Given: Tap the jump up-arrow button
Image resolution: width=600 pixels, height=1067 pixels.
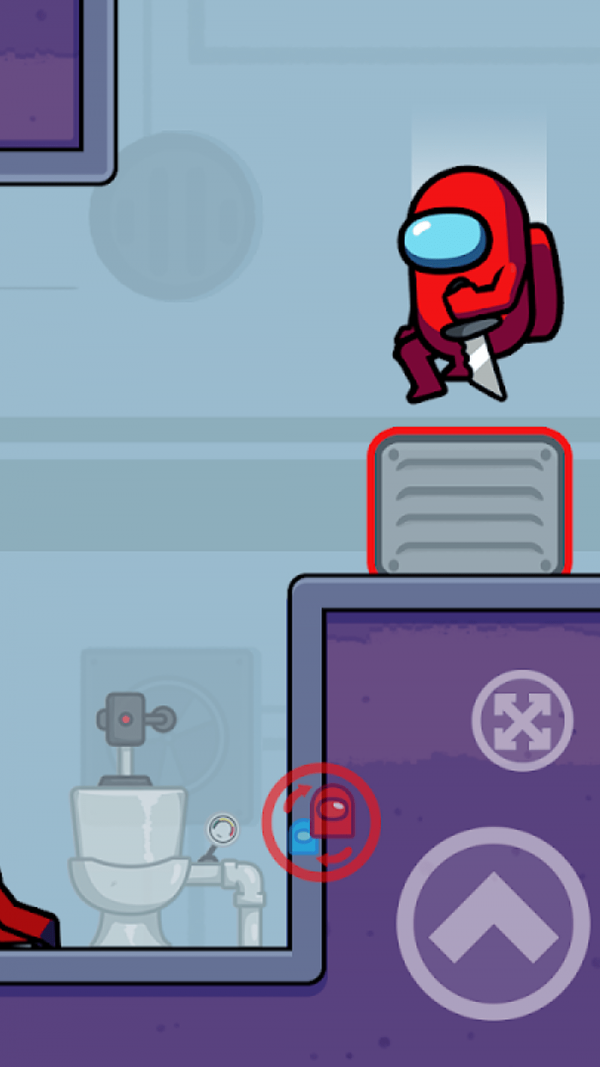Looking at the screenshot, I should [493, 923].
